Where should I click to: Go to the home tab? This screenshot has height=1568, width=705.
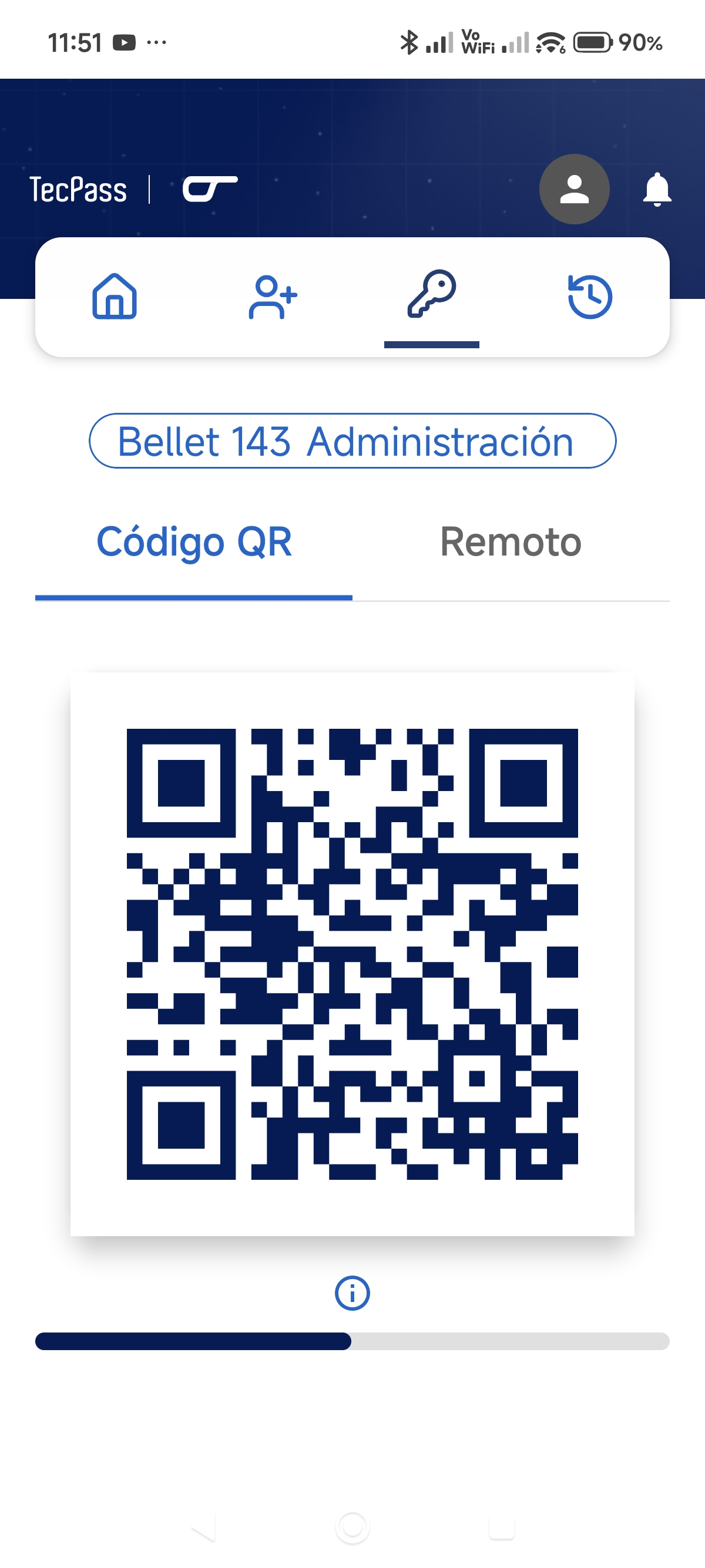coord(115,297)
